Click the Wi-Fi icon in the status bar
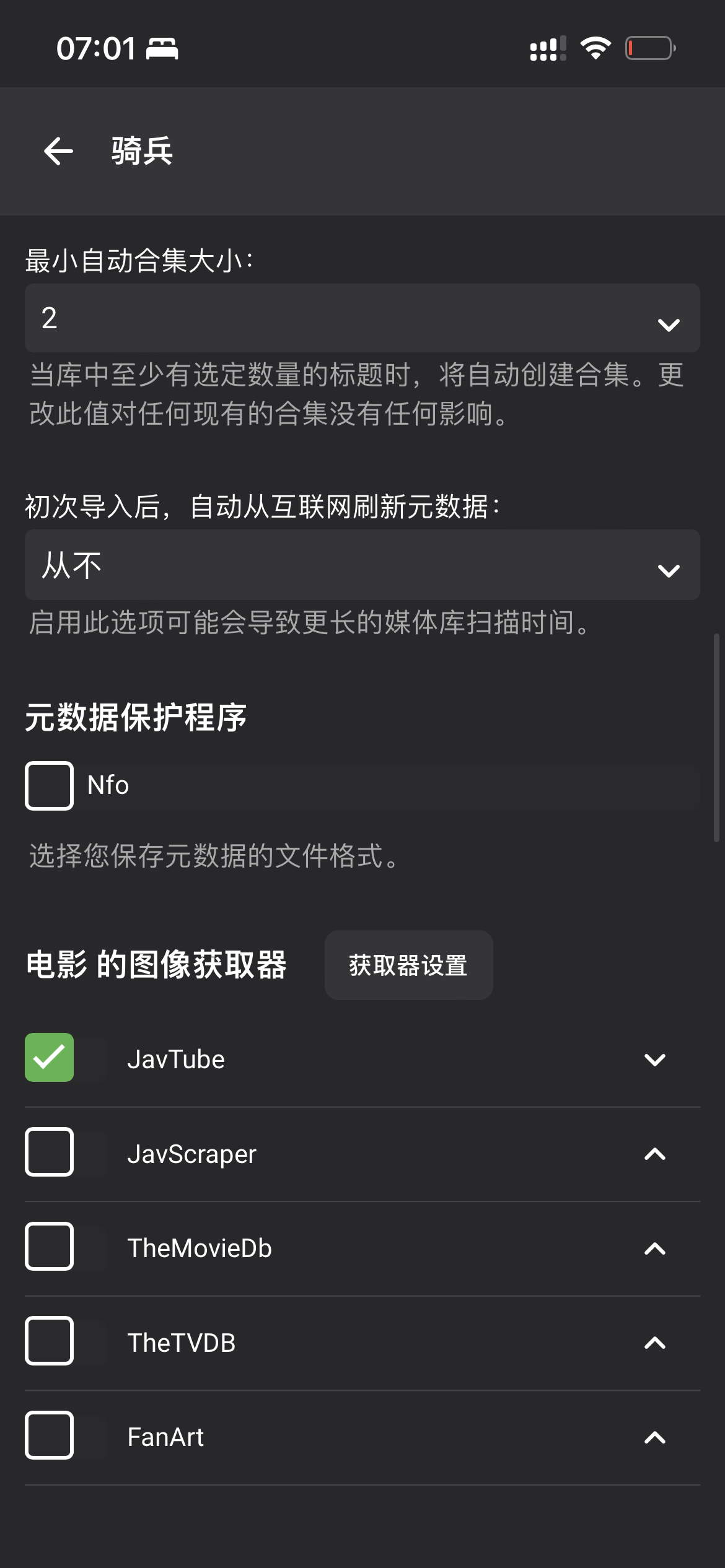The height and width of the screenshot is (1568, 725). (595, 48)
